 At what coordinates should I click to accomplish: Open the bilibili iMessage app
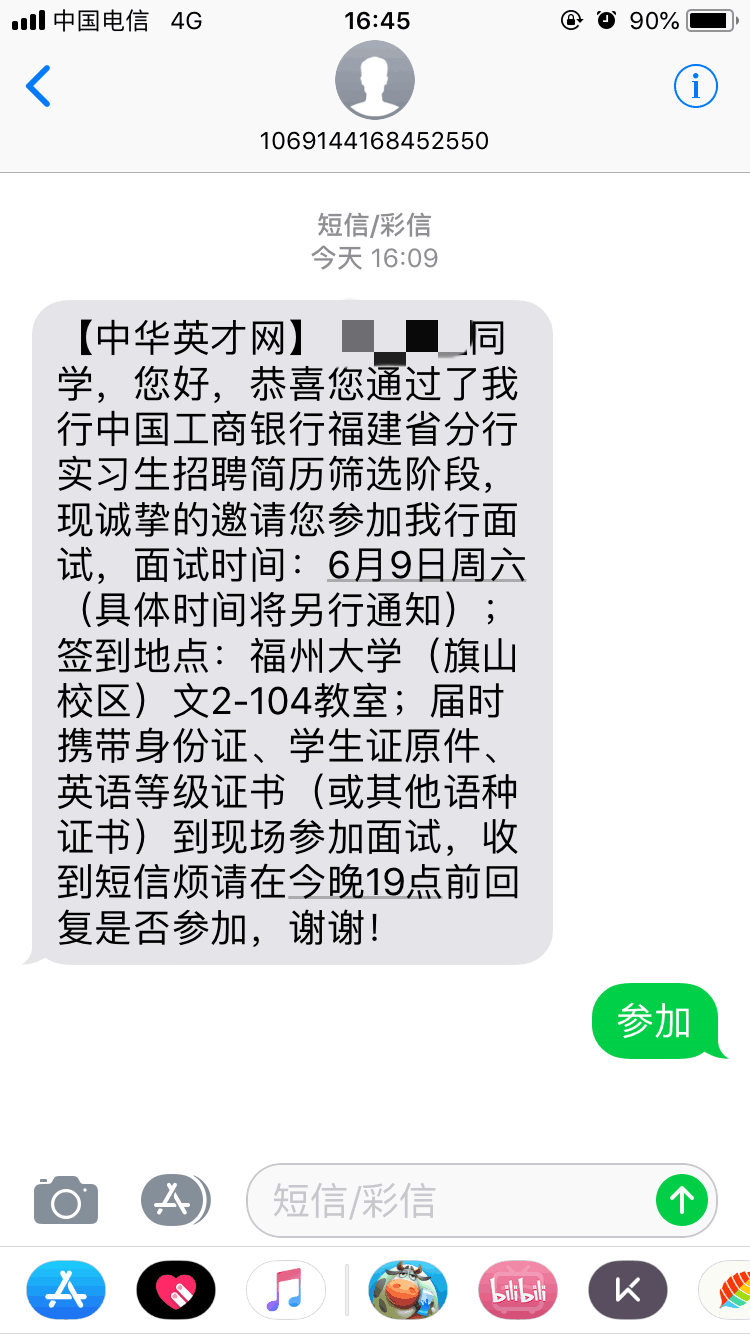coord(517,1291)
